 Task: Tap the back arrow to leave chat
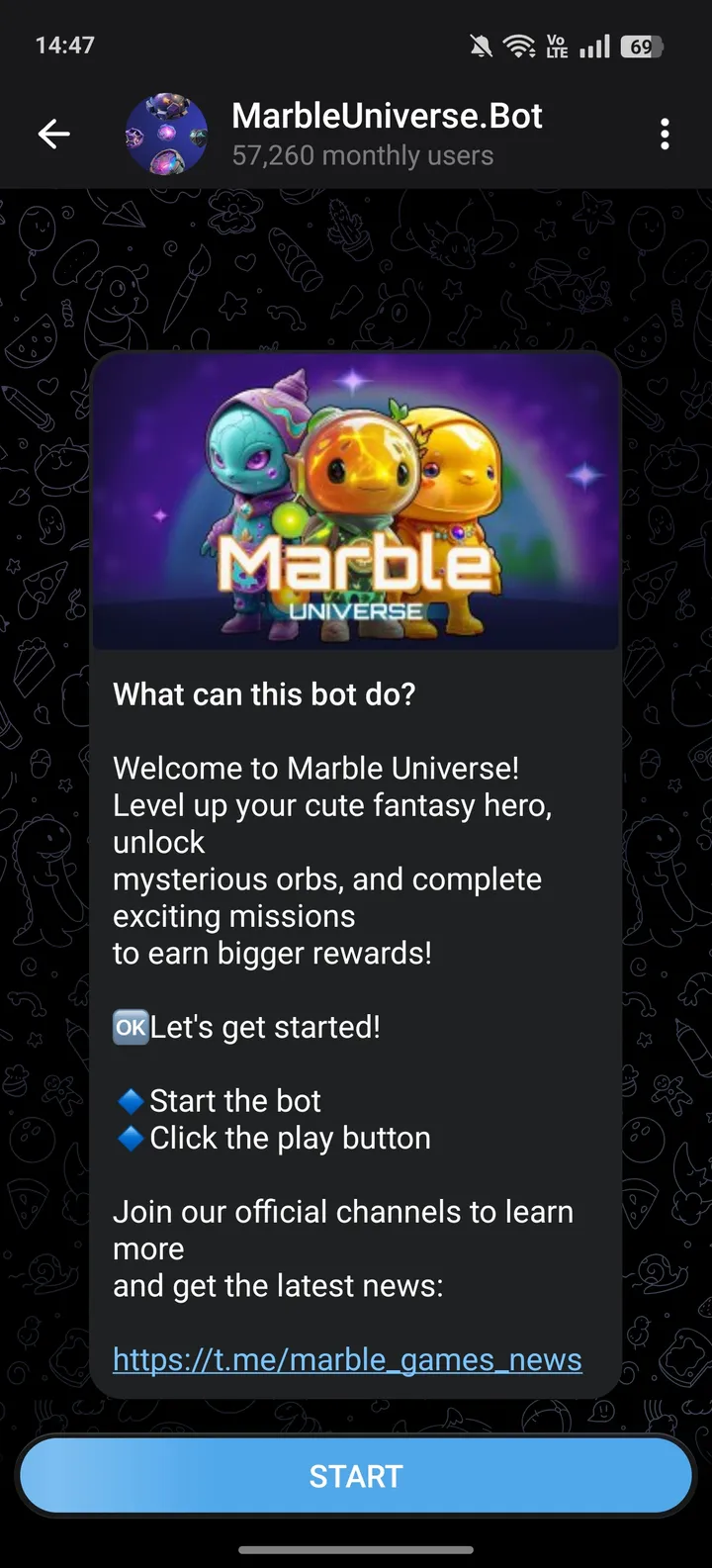tap(54, 134)
